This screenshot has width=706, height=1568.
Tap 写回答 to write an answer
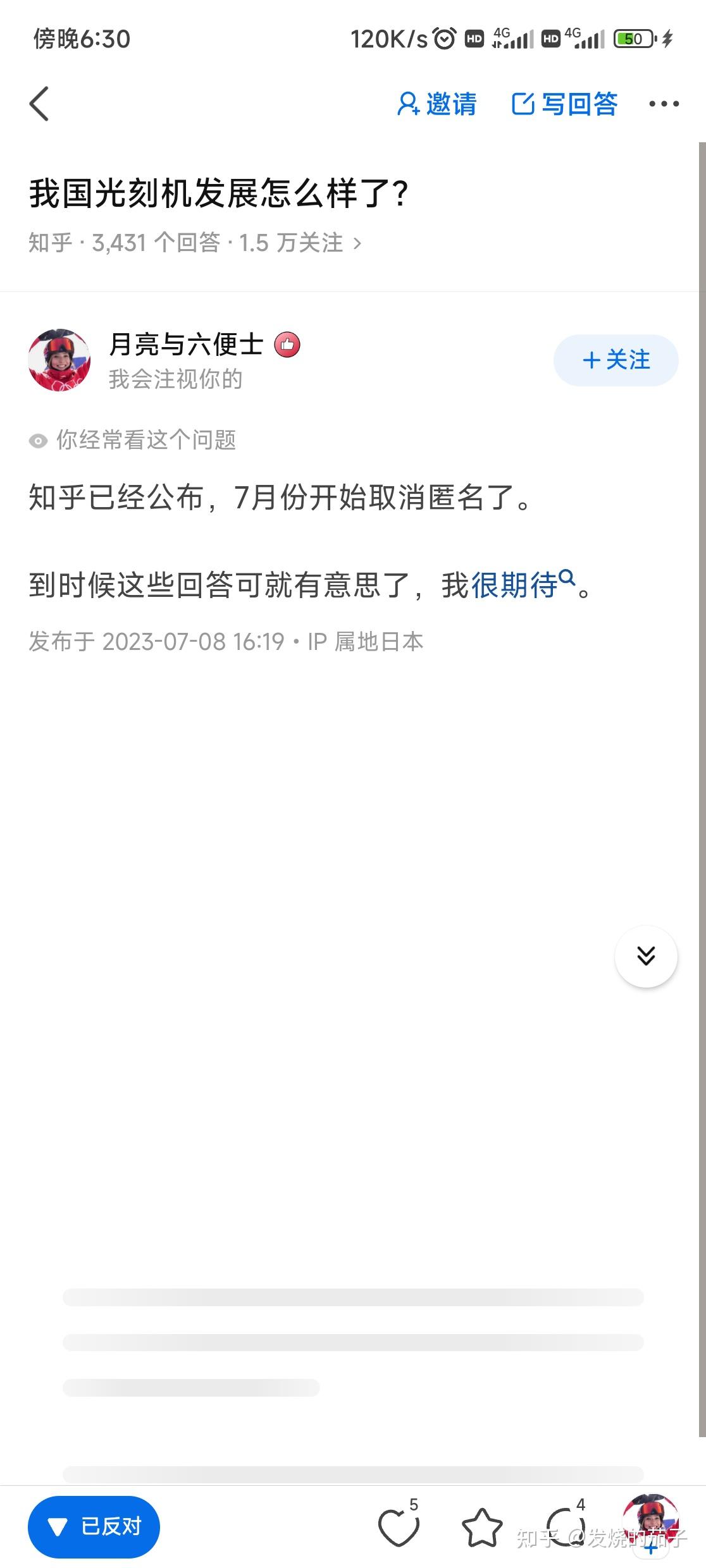point(564,104)
